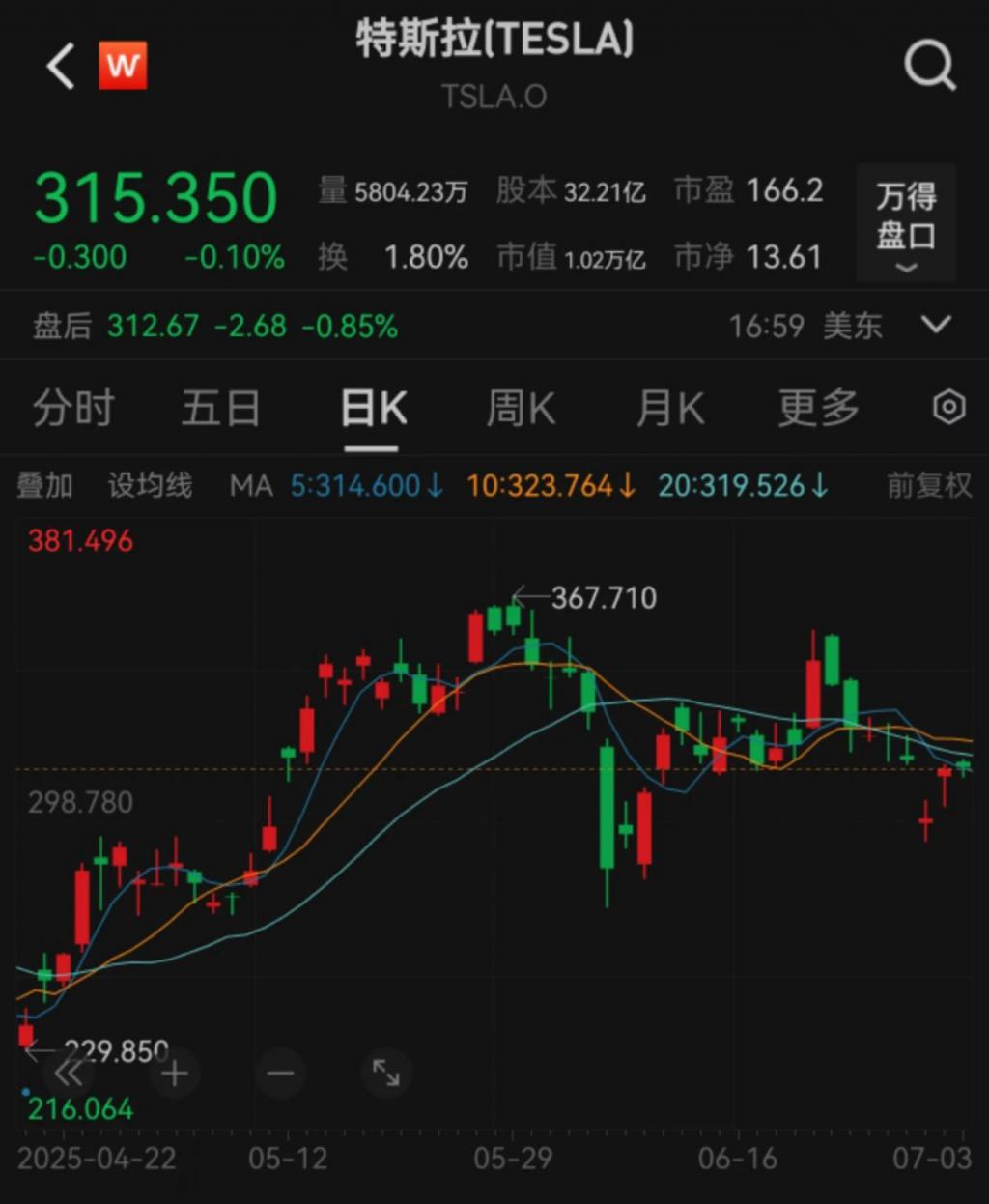This screenshot has width=989, height=1204.
Task: Select the 日K tab
Action: tap(373, 409)
